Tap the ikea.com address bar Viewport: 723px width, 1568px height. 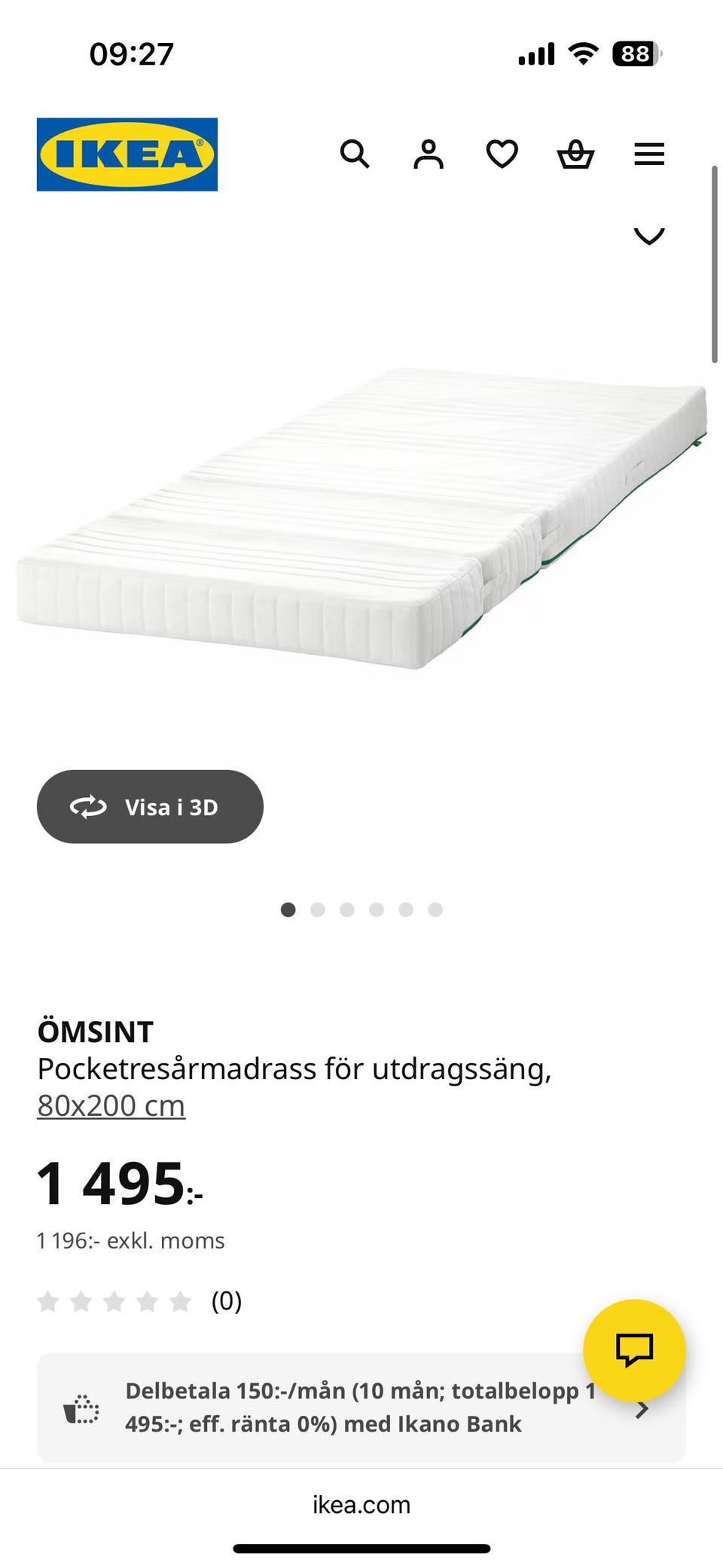pos(361,1505)
